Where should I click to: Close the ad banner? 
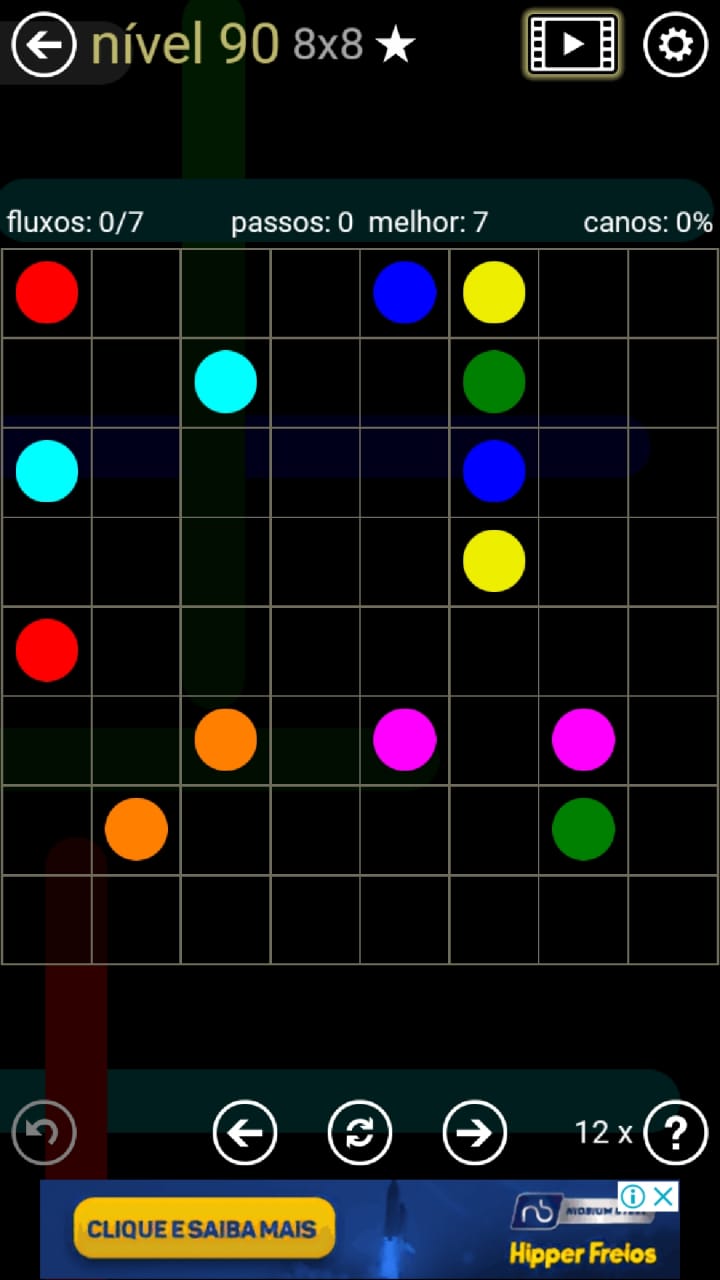pyautogui.click(x=664, y=1196)
